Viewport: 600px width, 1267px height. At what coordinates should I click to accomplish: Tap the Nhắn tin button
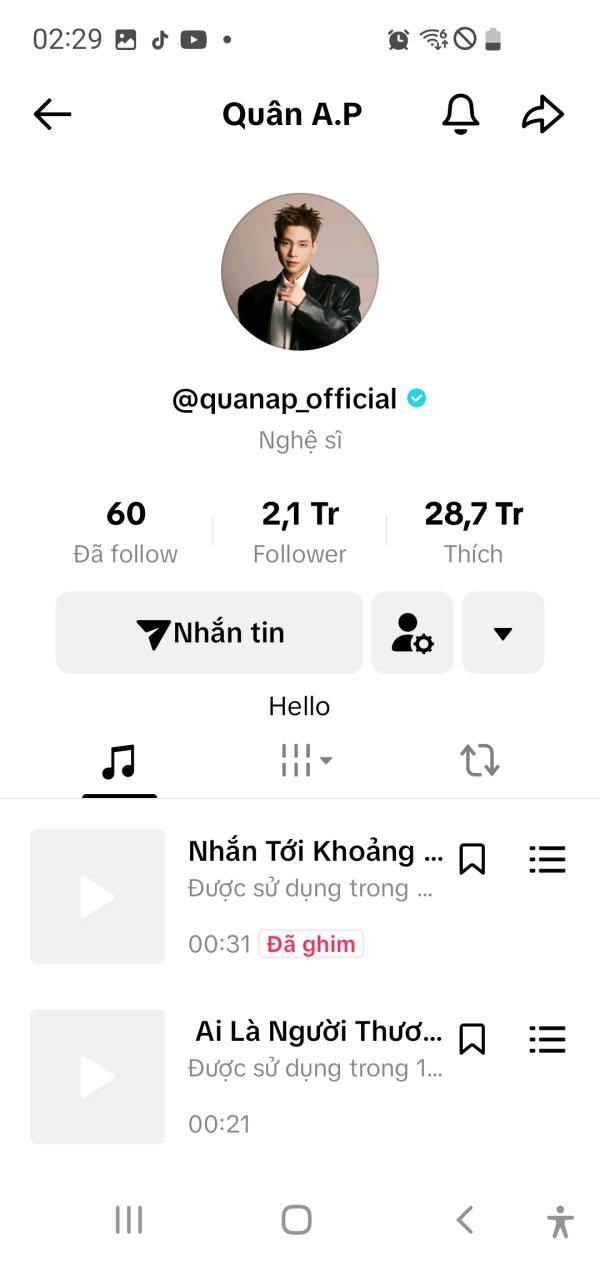(x=209, y=633)
